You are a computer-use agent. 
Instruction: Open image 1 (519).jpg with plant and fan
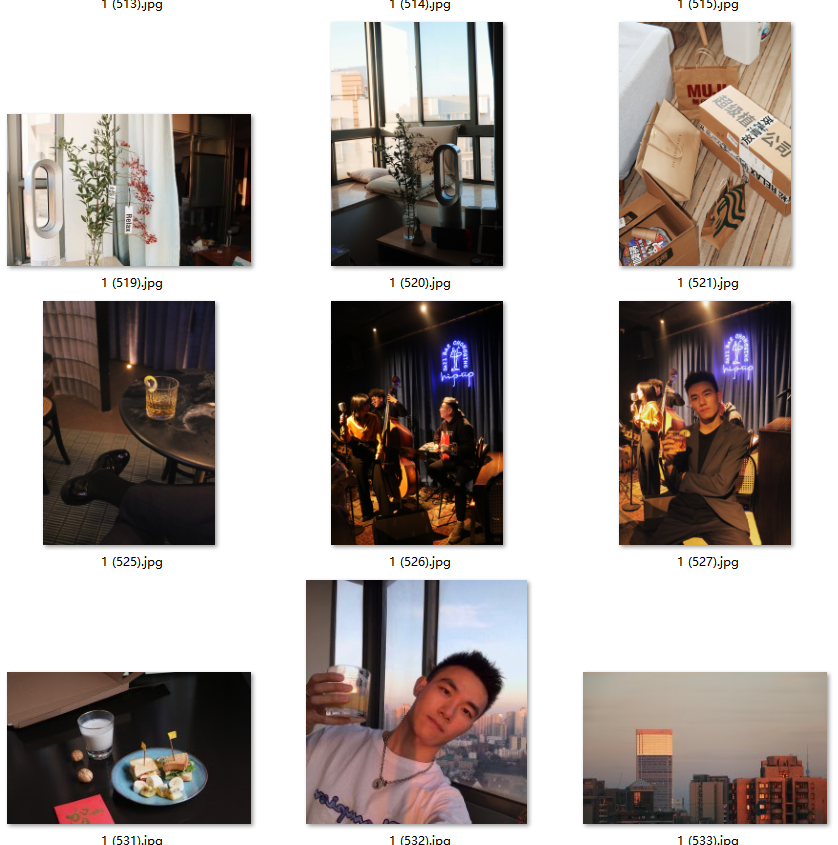coord(129,190)
